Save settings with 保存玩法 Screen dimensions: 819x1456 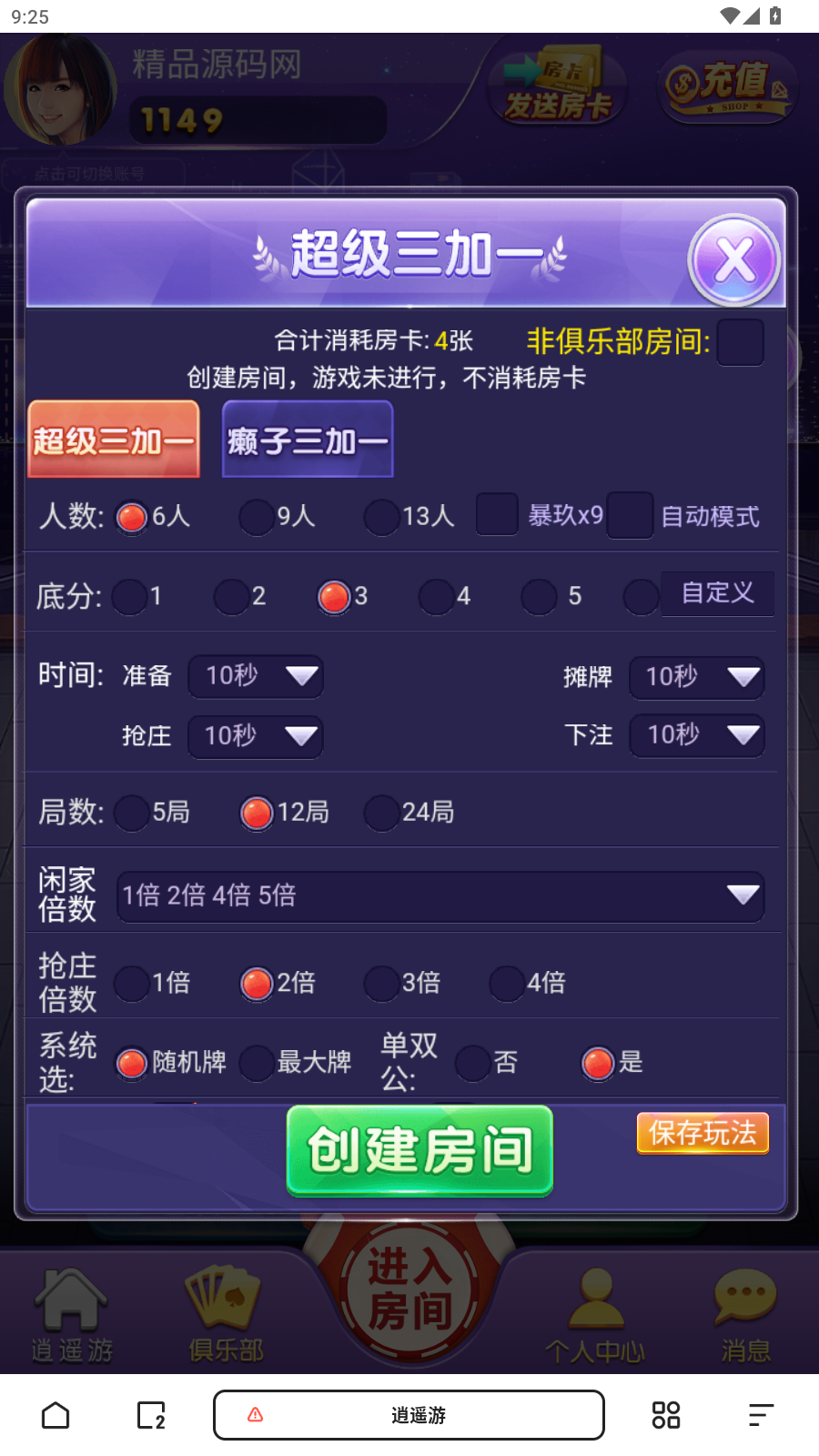pyautogui.click(x=703, y=1133)
